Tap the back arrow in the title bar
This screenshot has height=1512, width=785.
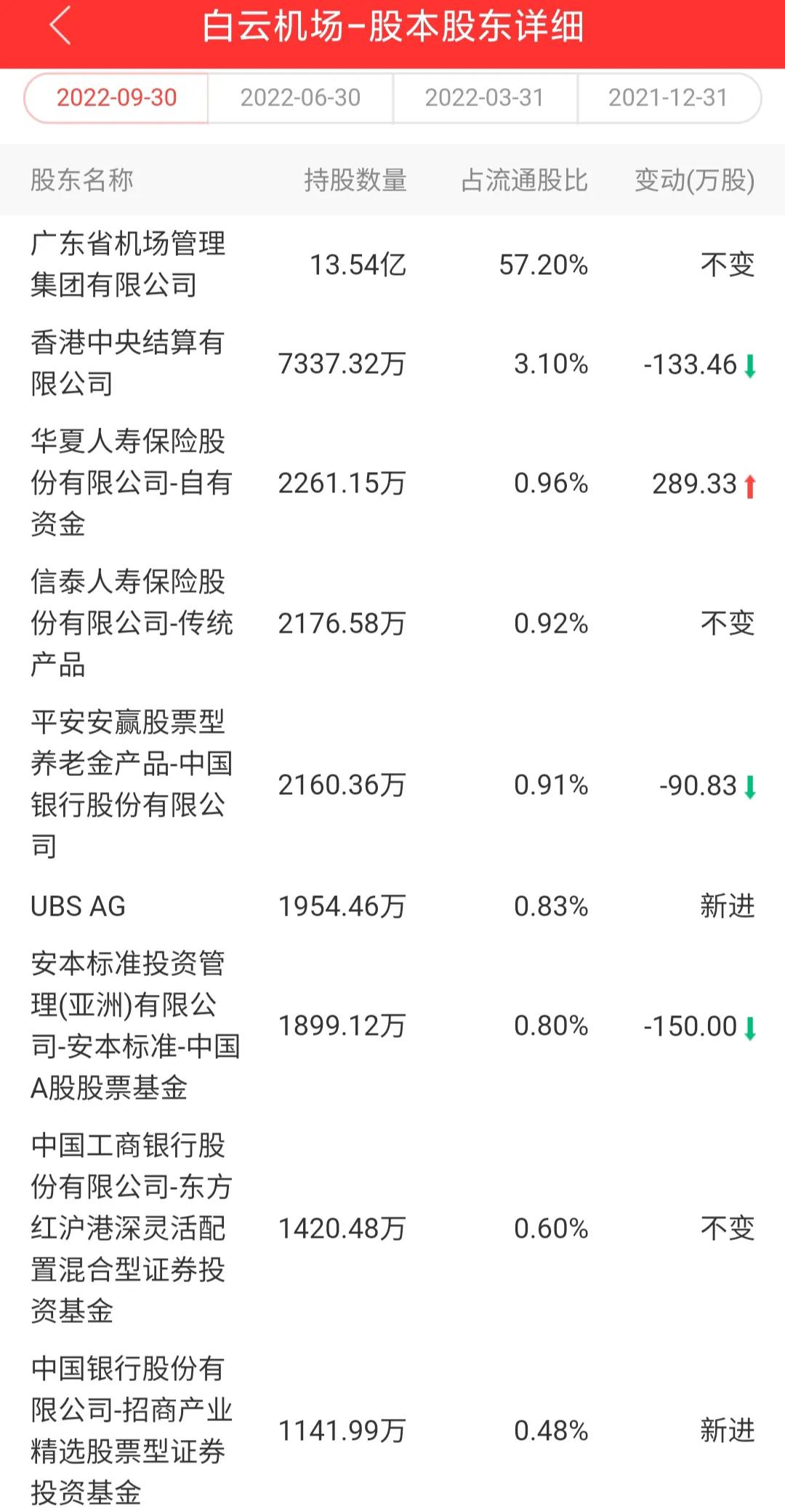tap(61, 28)
